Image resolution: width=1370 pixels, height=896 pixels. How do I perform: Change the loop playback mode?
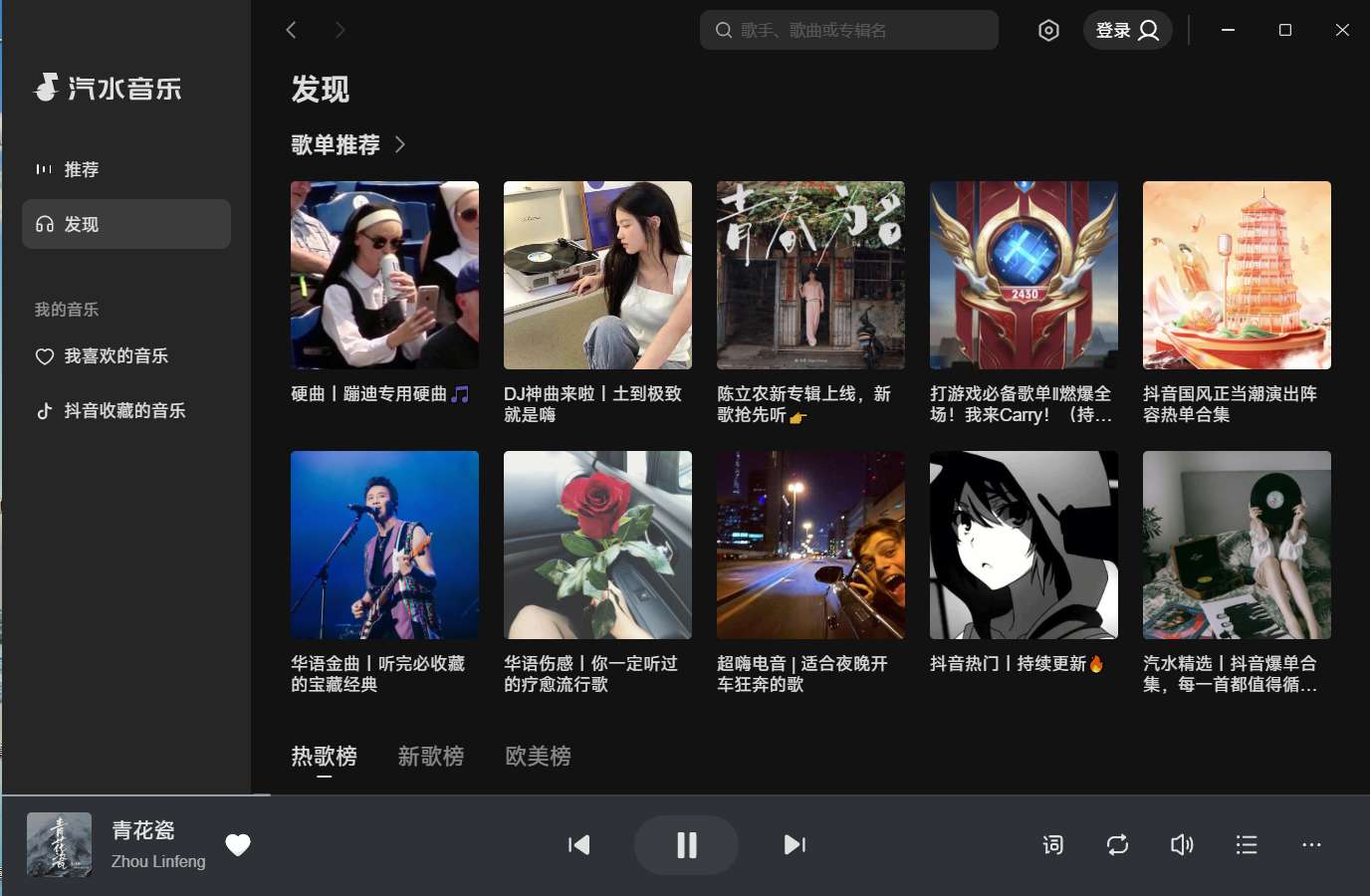[1117, 845]
